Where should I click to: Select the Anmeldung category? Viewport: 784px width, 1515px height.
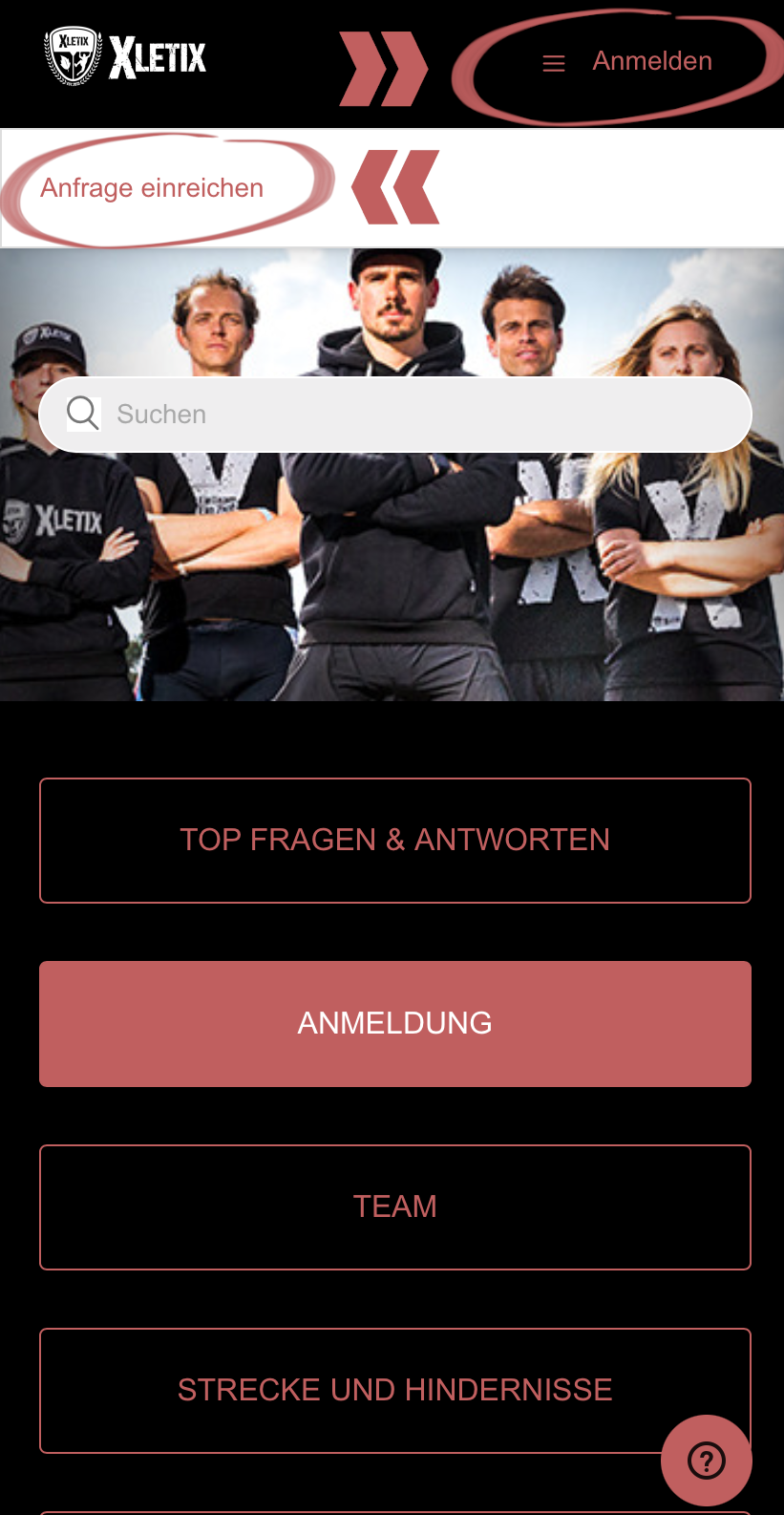coord(394,1023)
